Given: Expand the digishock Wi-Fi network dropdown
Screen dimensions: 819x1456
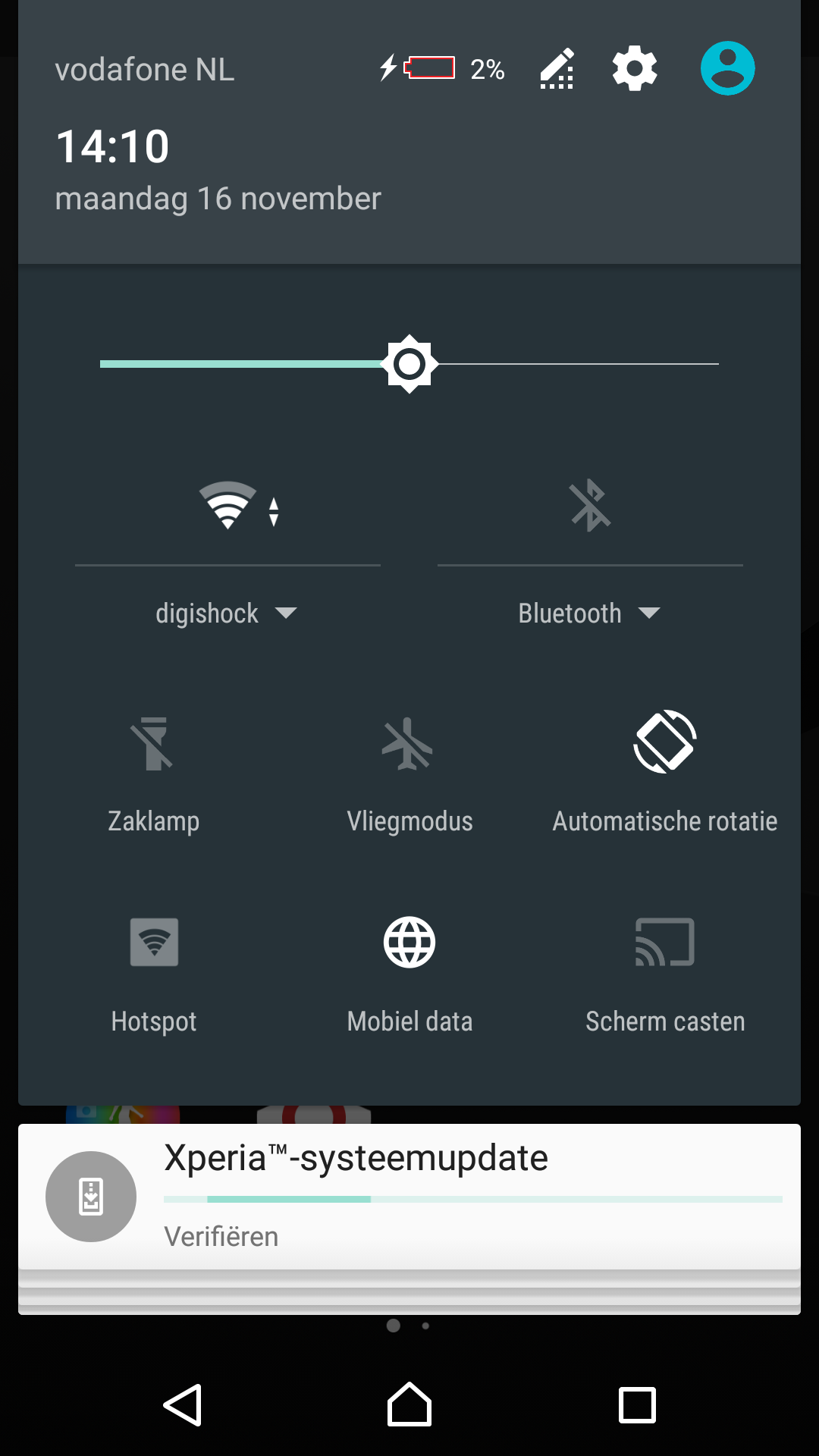Looking at the screenshot, I should [226, 613].
